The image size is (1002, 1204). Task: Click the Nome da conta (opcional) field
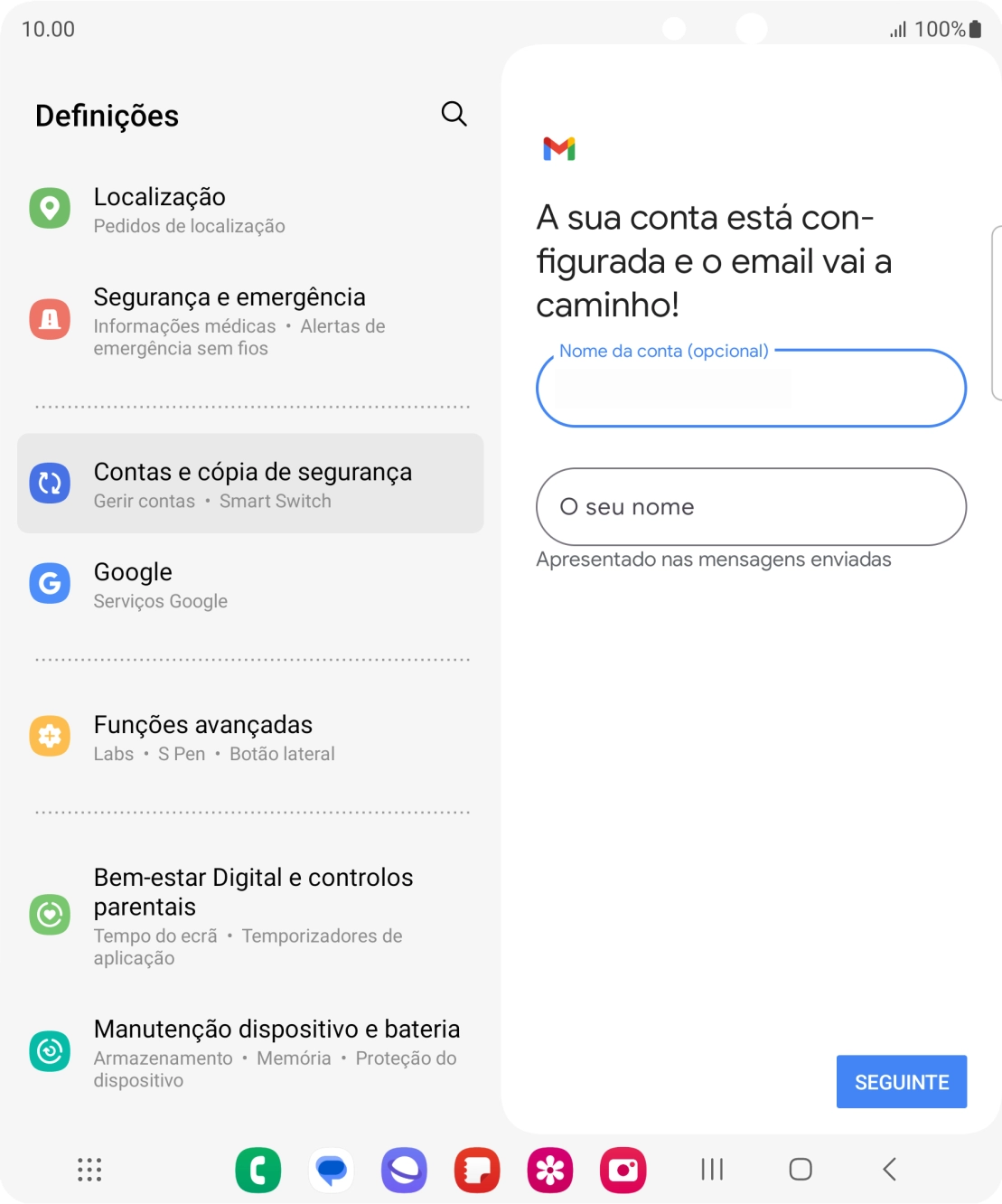coord(751,389)
